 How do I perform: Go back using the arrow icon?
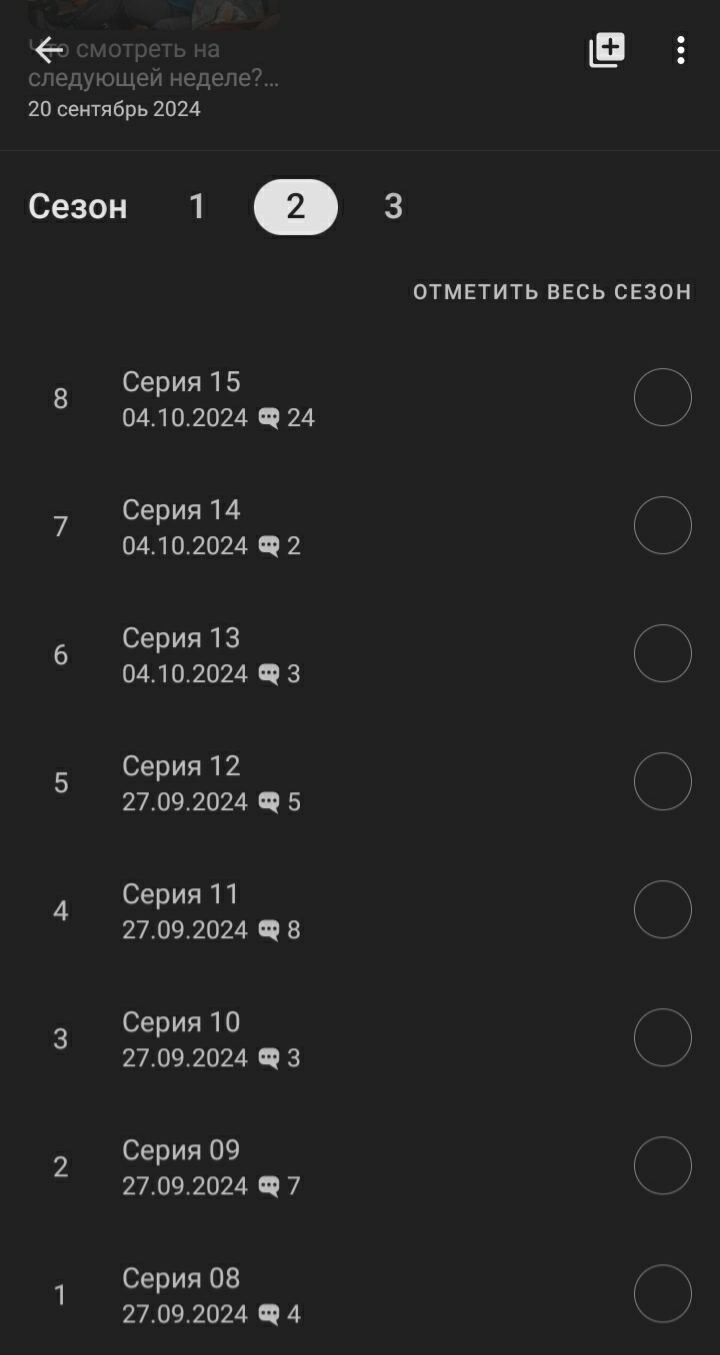(47, 50)
